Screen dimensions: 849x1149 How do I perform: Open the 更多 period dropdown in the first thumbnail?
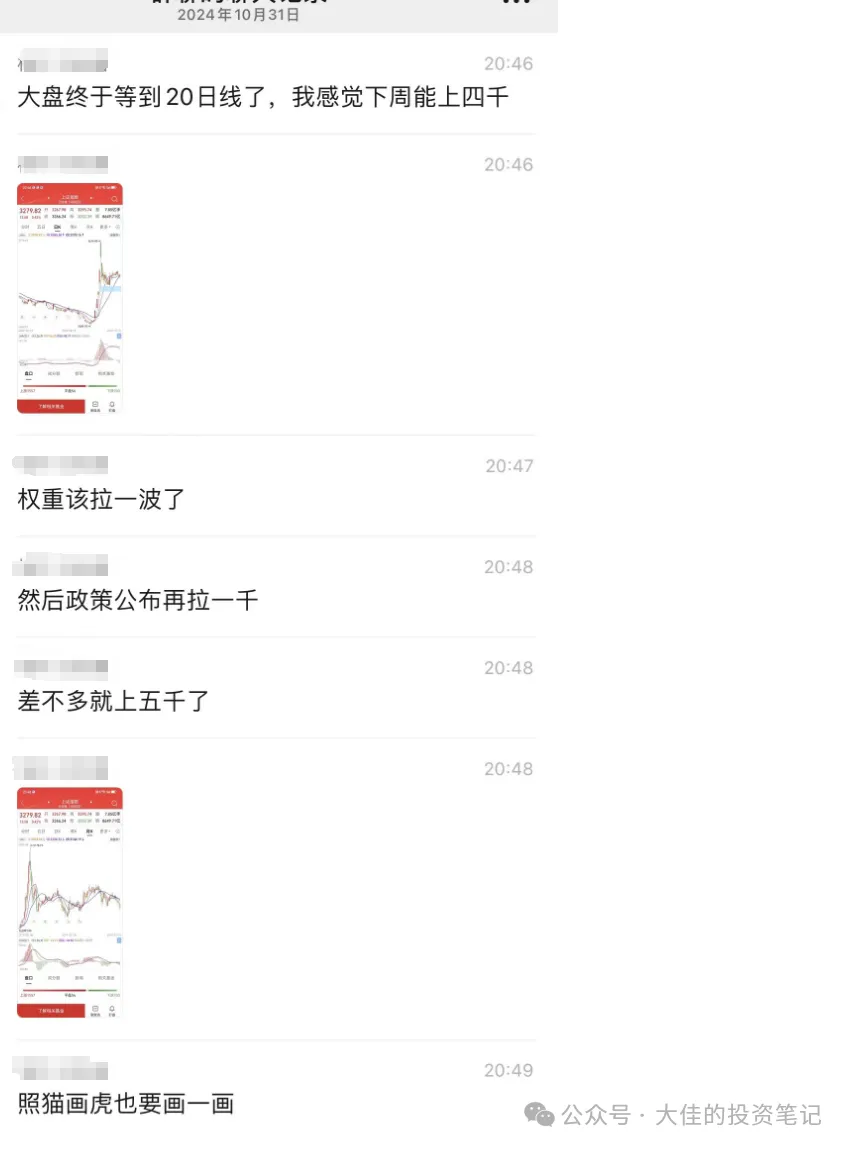103,227
